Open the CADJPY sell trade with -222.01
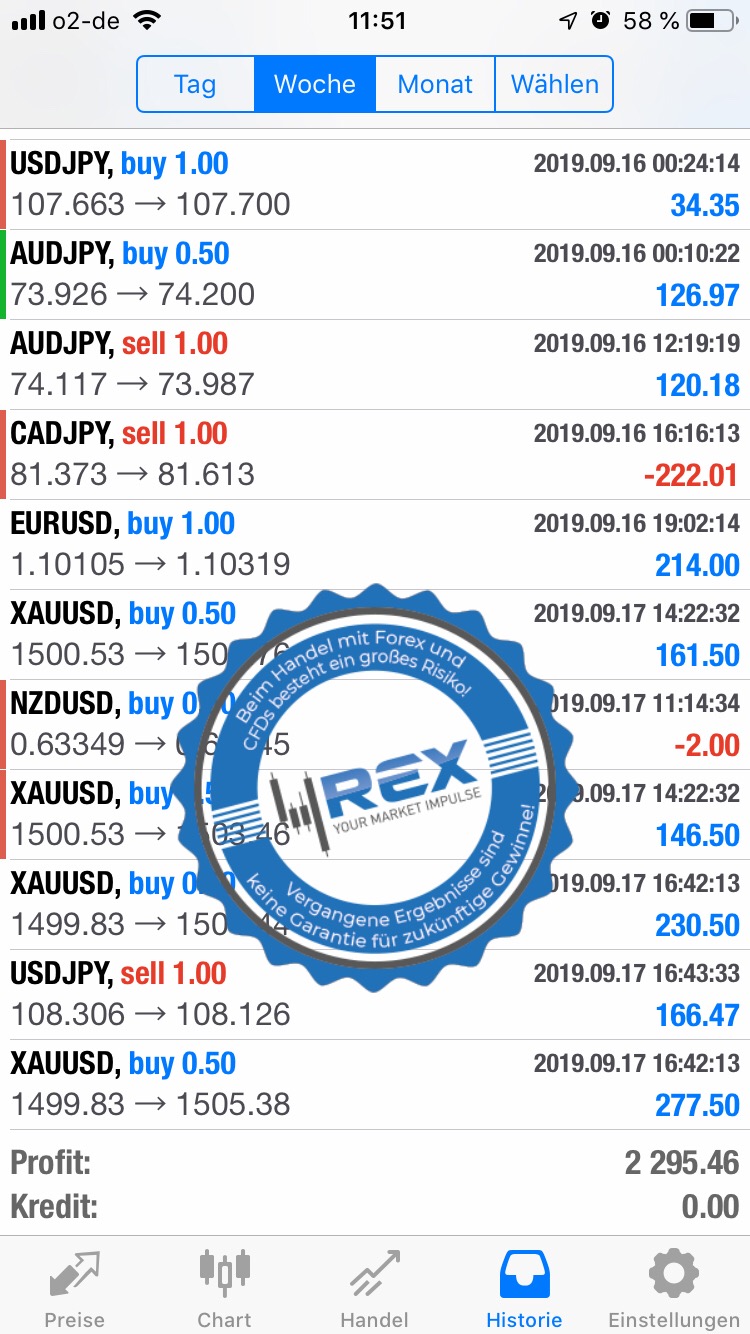750x1334 pixels. tap(375, 454)
